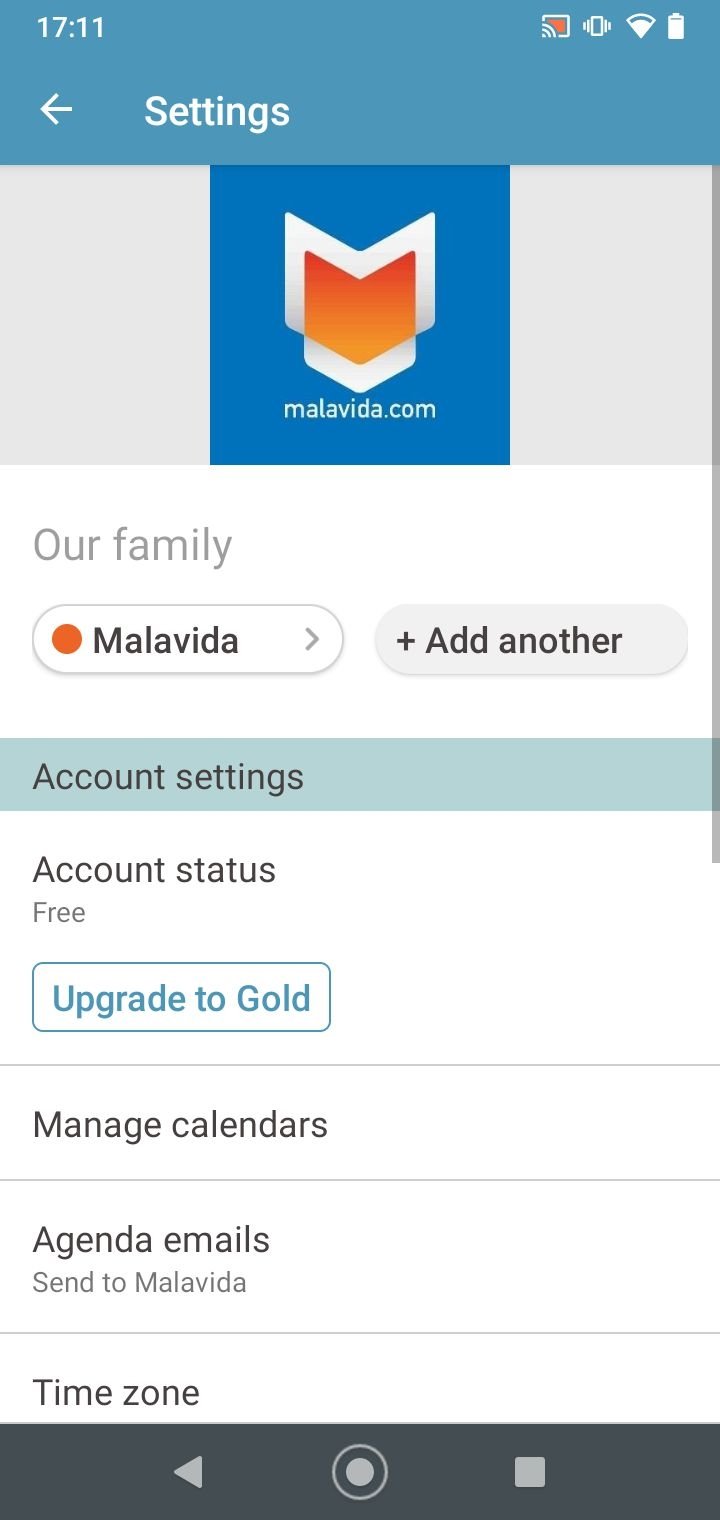Tap the system home button

(359, 1471)
